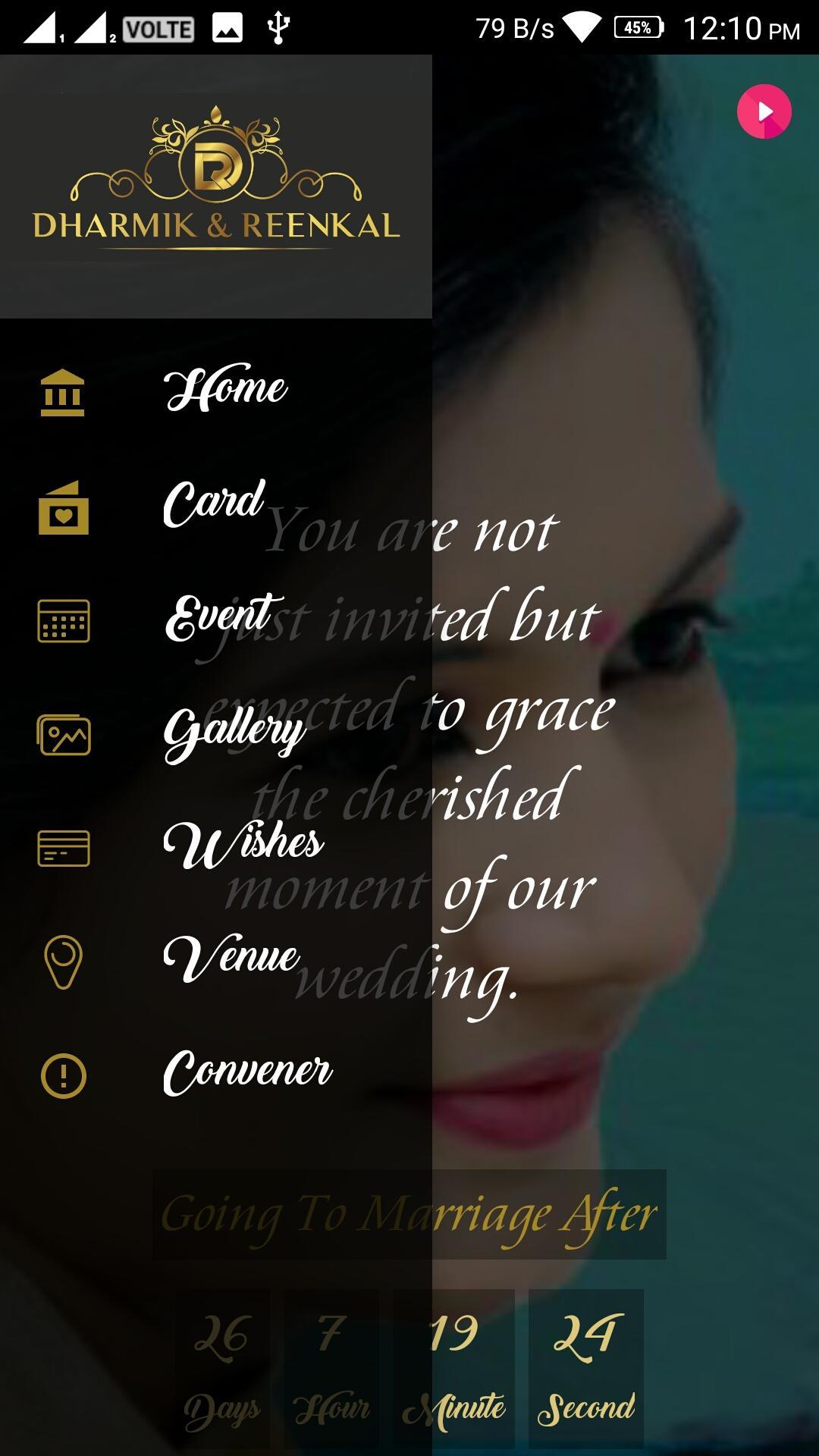Tap the pink play button

[764, 111]
